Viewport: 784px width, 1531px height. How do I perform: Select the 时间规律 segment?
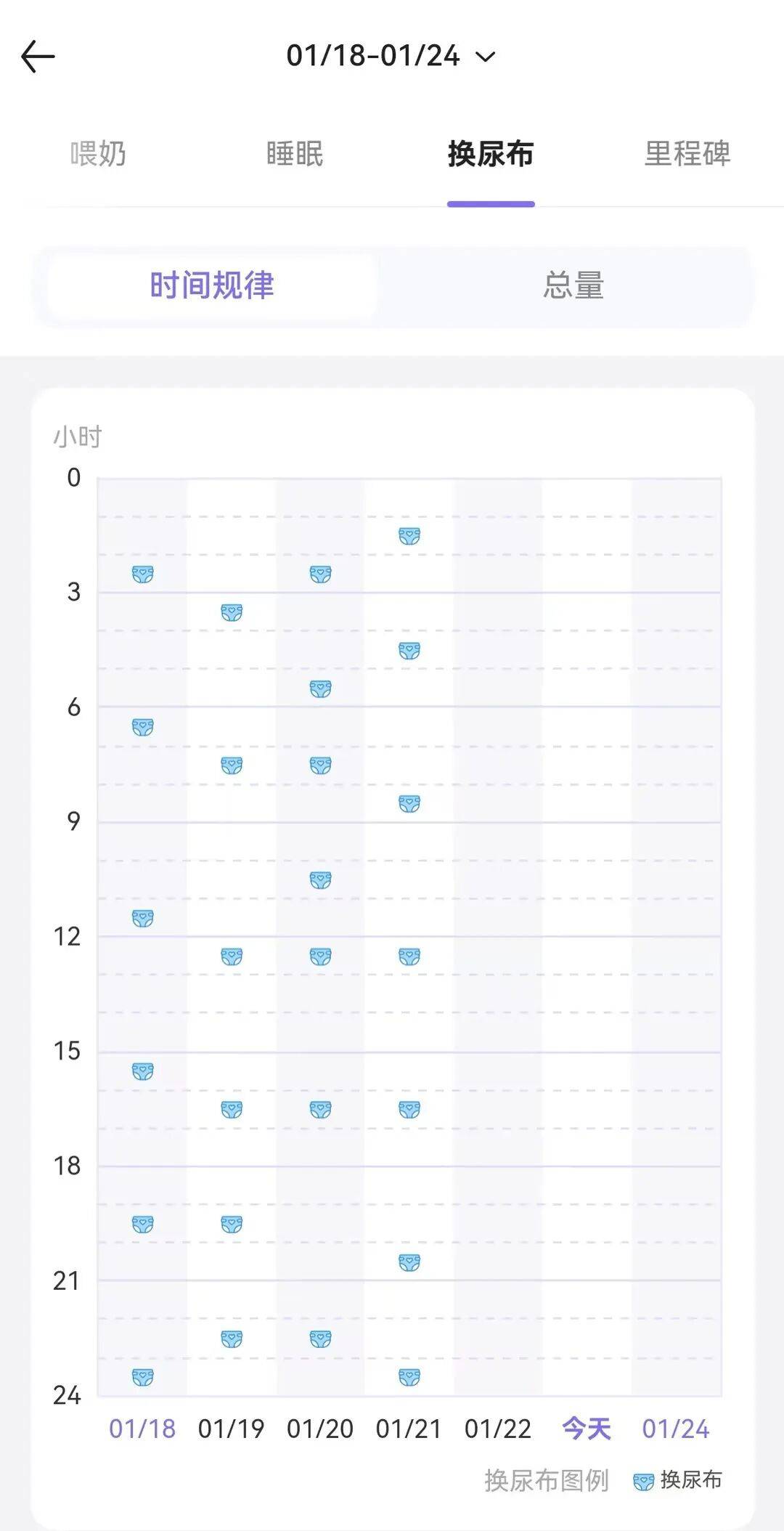tap(212, 285)
